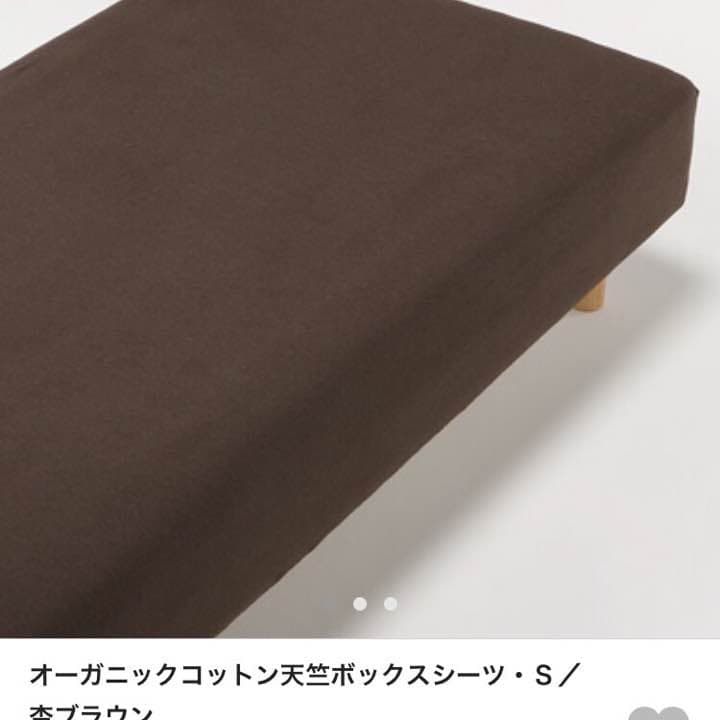Jump to the second image indicator dot
Viewport: 720px width, 720px height.
[390, 603]
